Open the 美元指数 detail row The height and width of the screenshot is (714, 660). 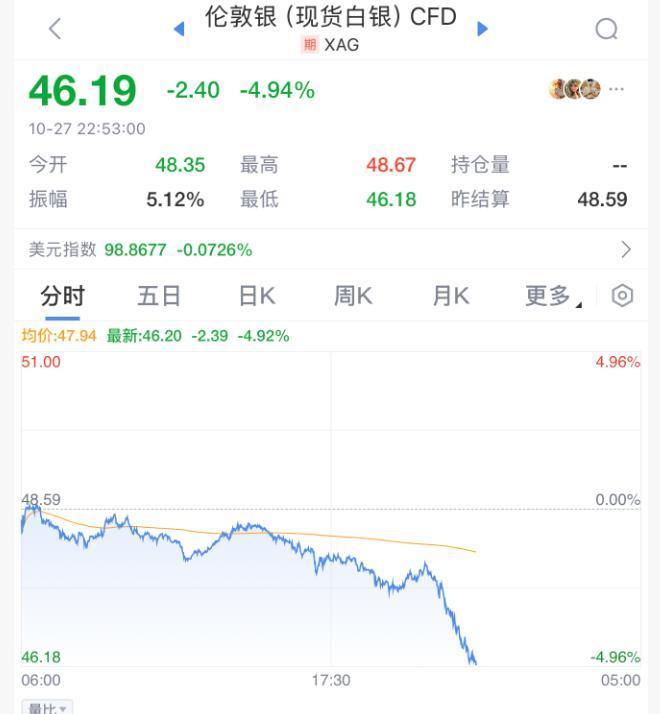coord(330,249)
